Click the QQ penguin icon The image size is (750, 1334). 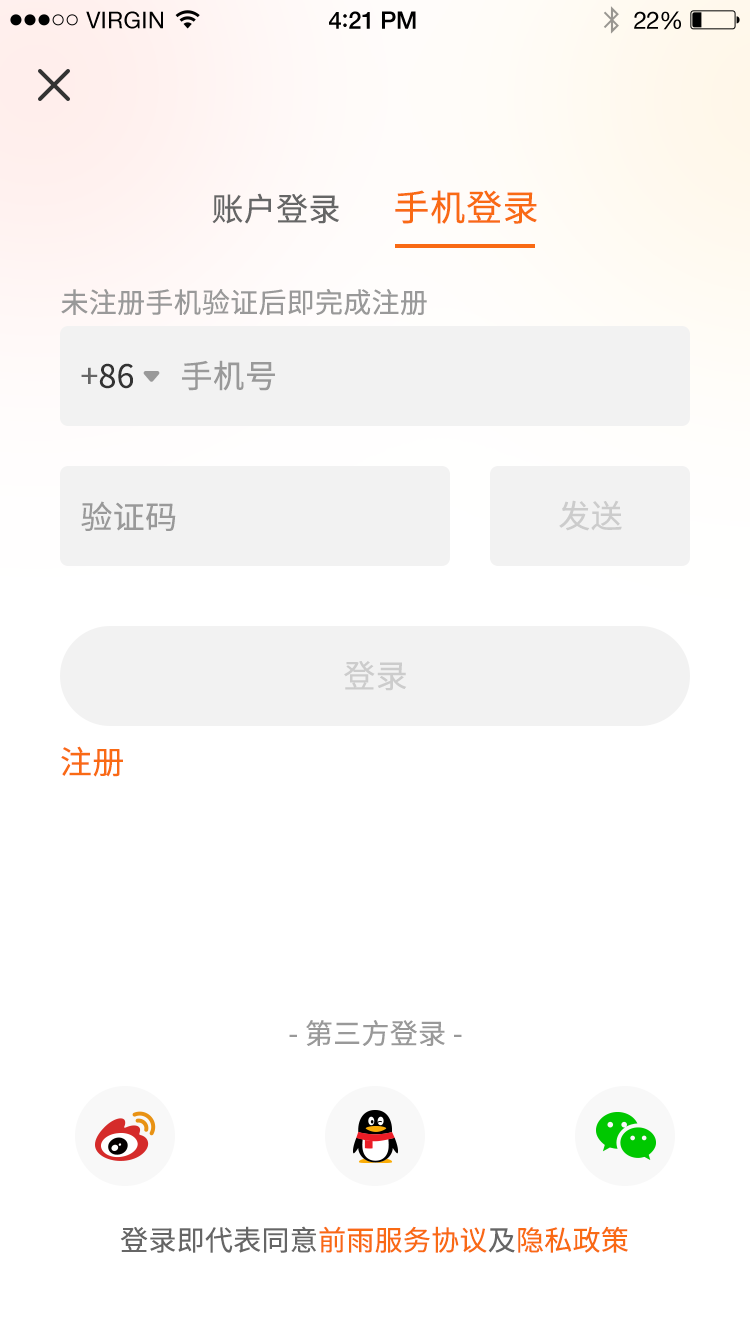(x=375, y=1136)
